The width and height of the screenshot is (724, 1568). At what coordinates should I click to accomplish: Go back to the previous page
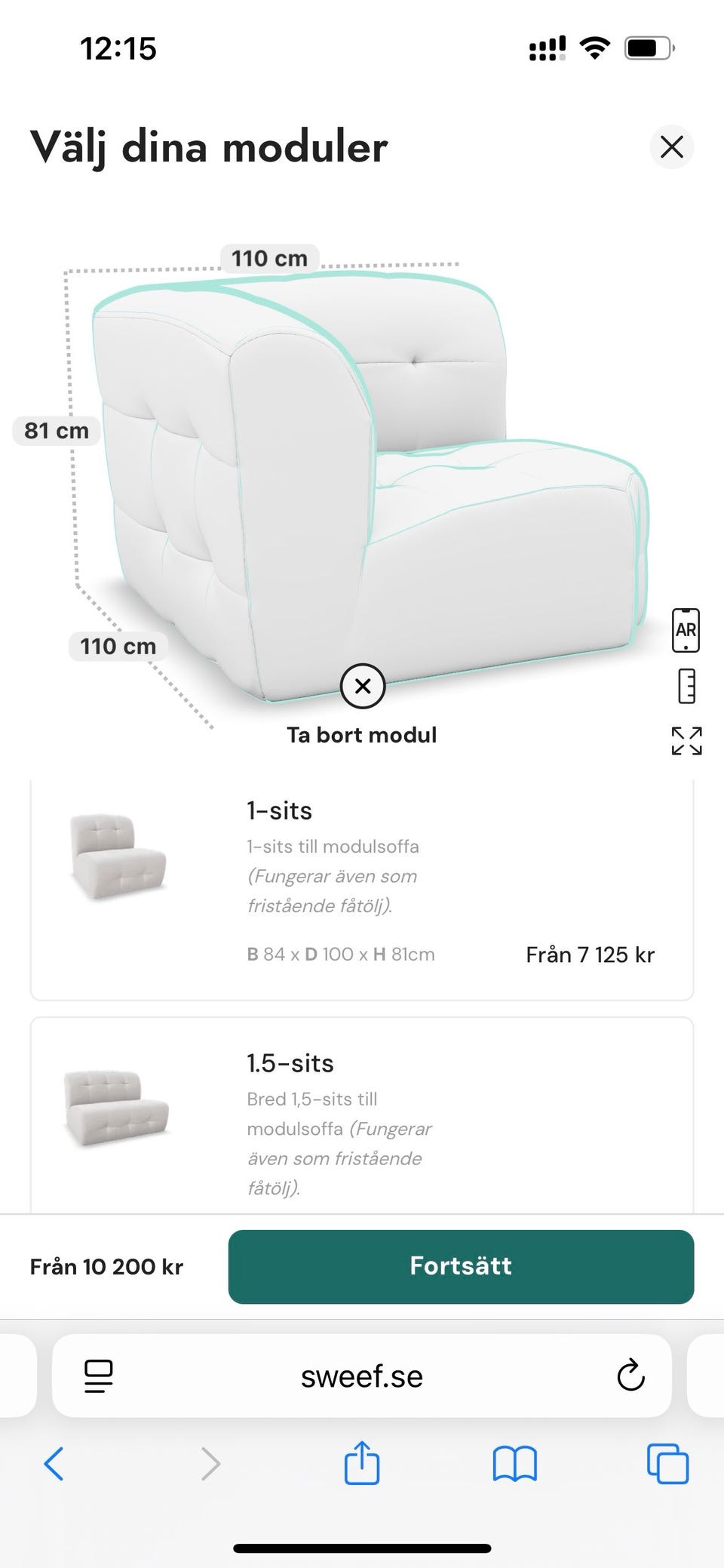[54, 1464]
